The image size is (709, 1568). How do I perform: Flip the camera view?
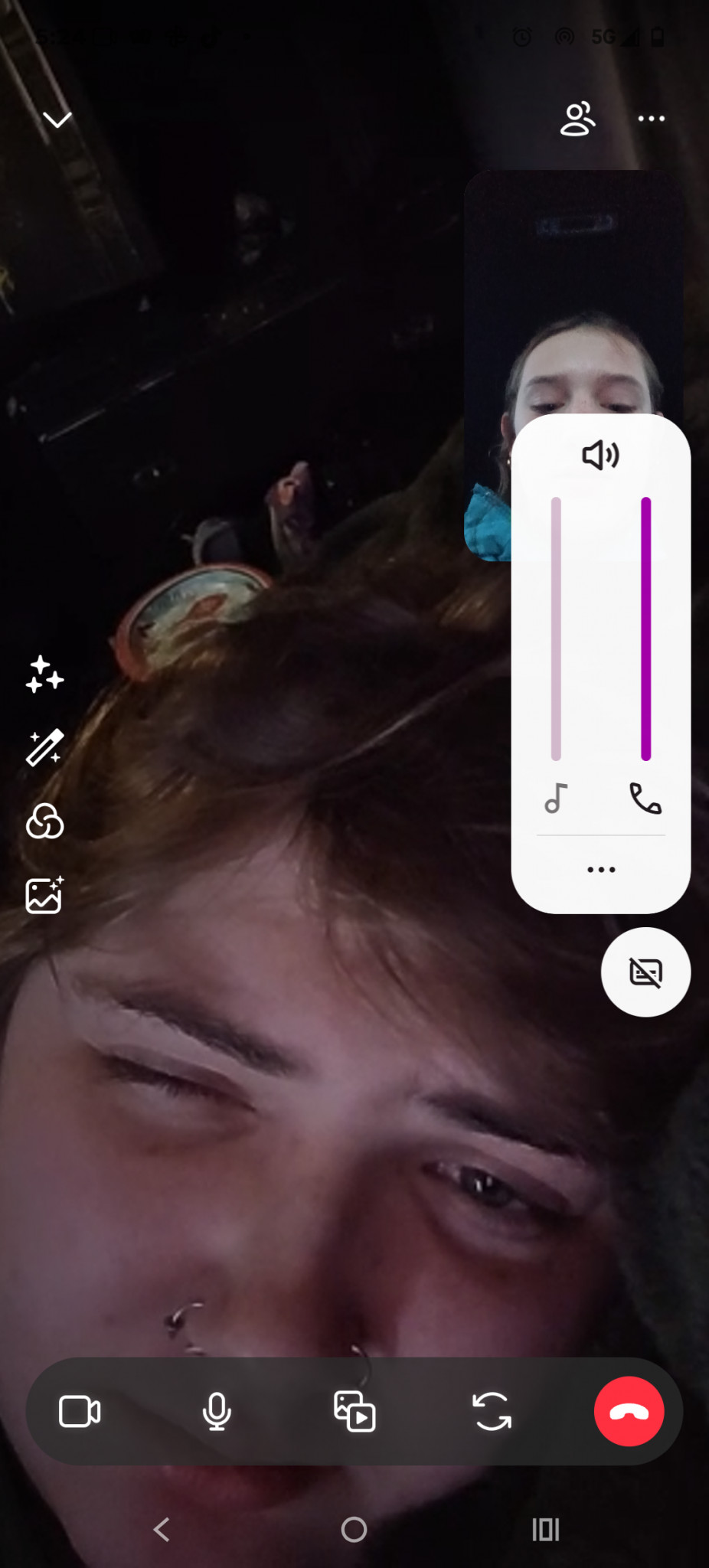pos(492,1411)
